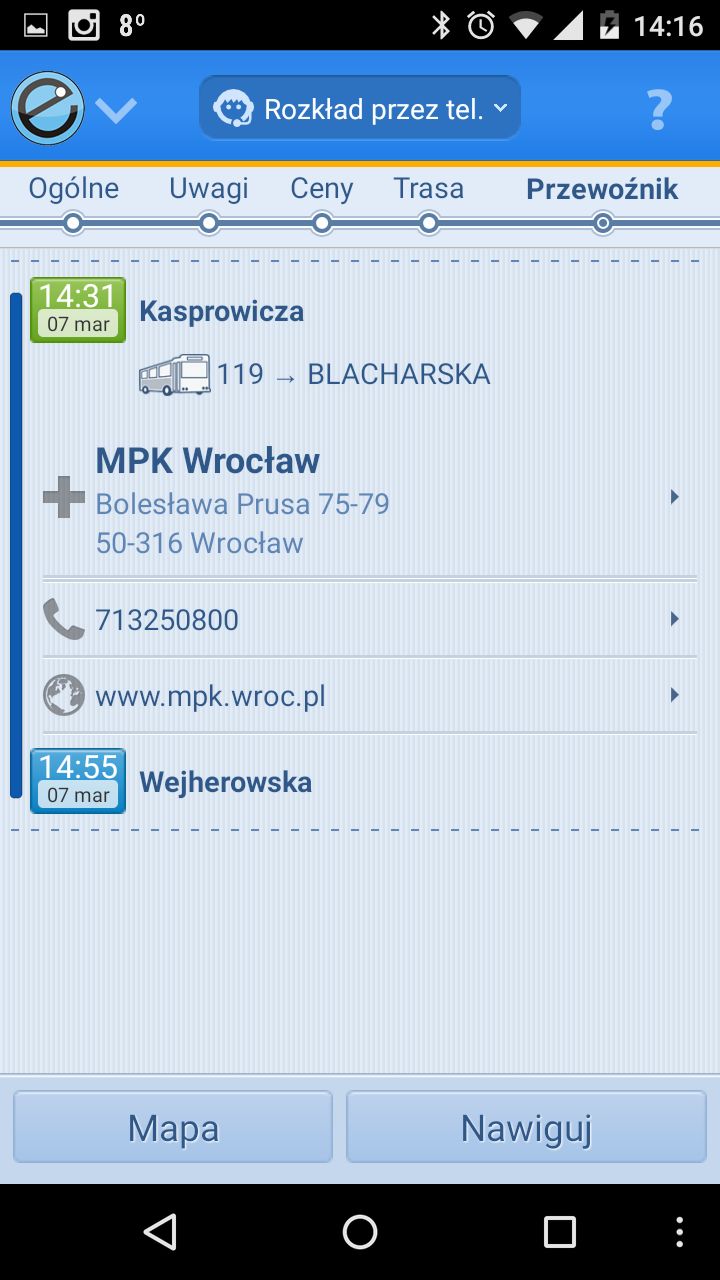The image size is (720, 1280).
Task: Switch to the Ogólne tab
Action: pyautogui.click(x=73, y=189)
